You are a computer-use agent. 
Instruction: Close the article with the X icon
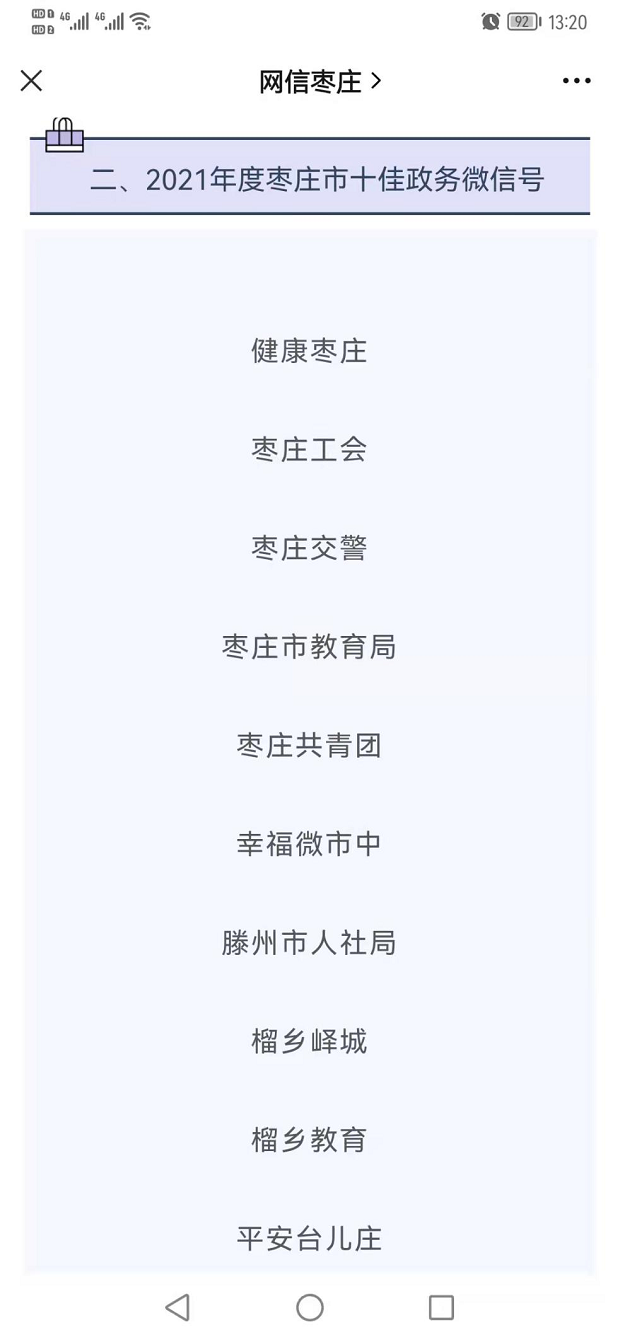click(32, 81)
